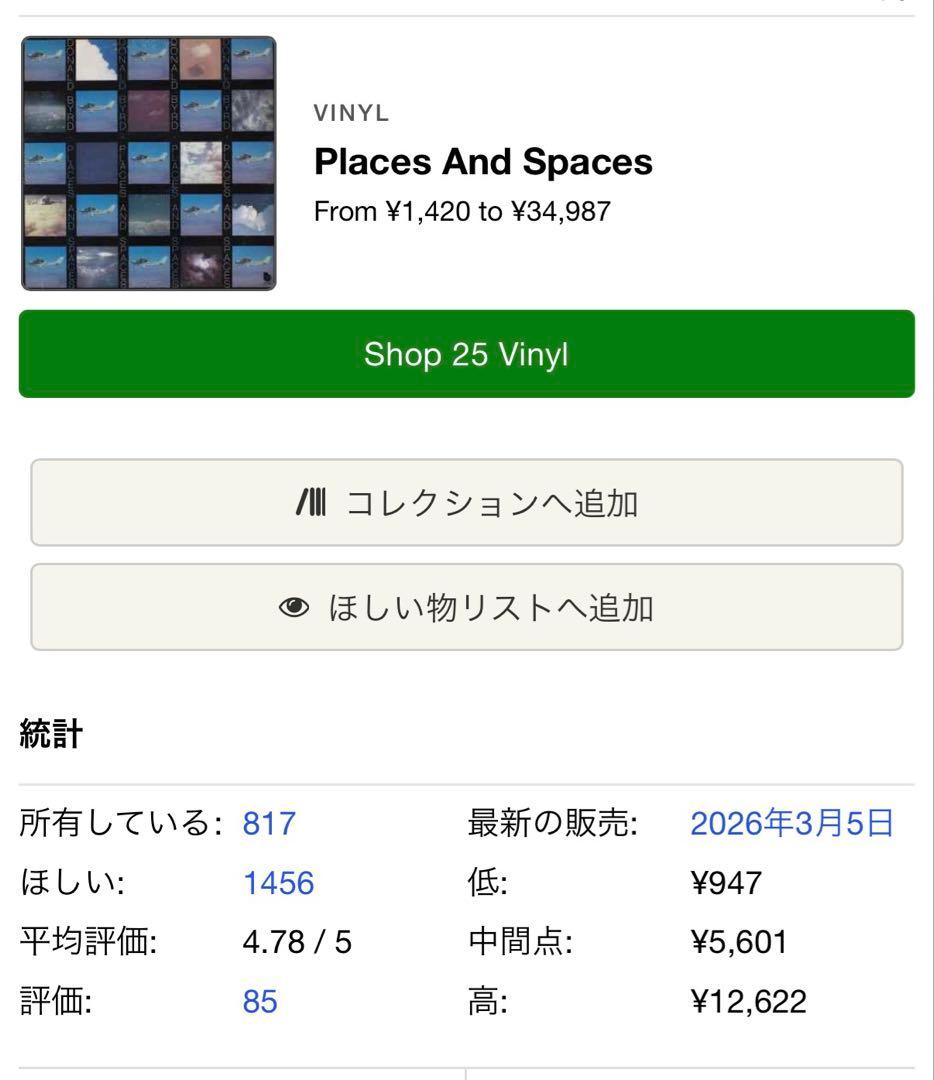Add Places And Spaces to your wishlist

pos(467,606)
